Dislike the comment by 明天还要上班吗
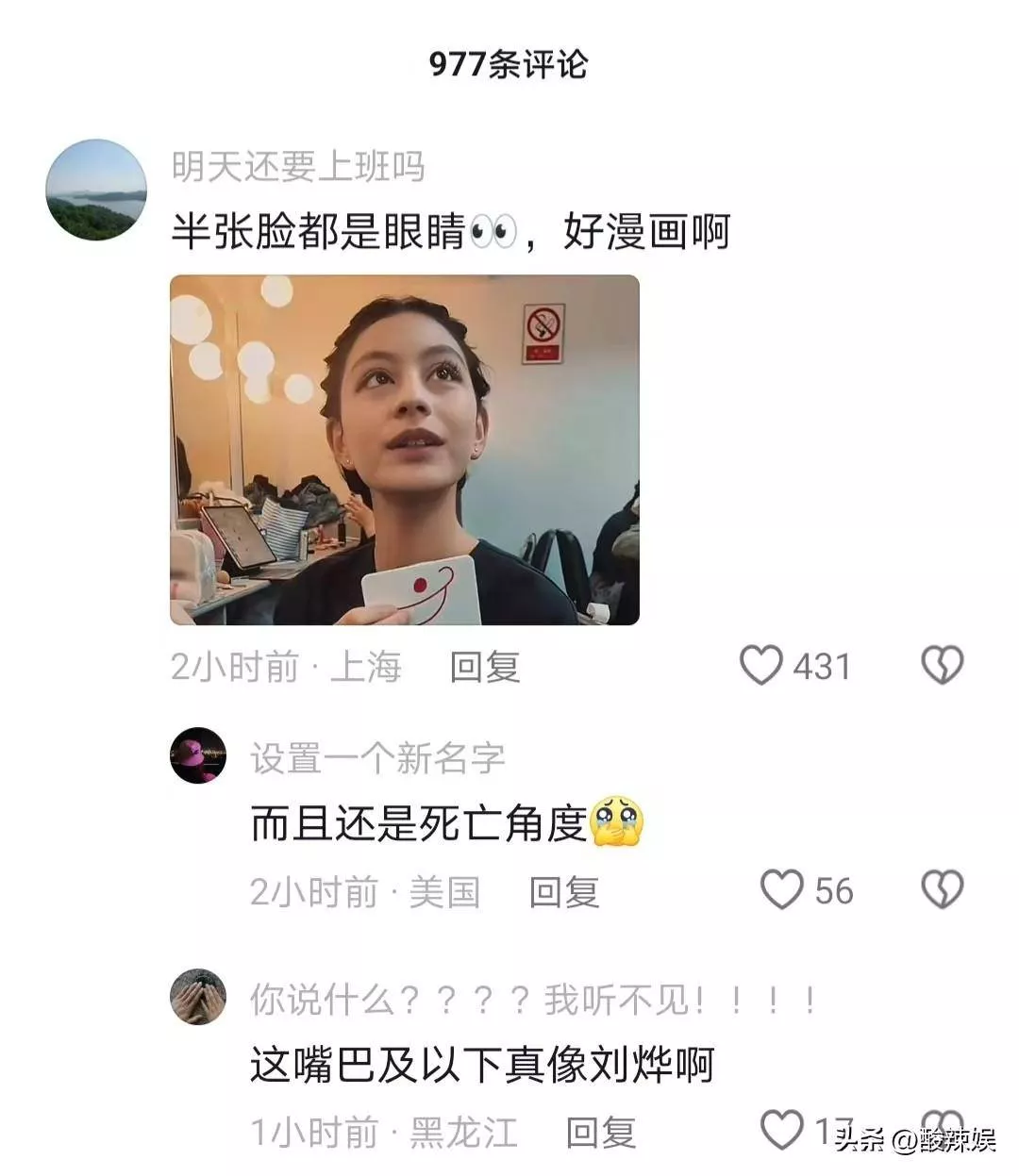Screen dimensions: 1019x1176 coord(942,666)
